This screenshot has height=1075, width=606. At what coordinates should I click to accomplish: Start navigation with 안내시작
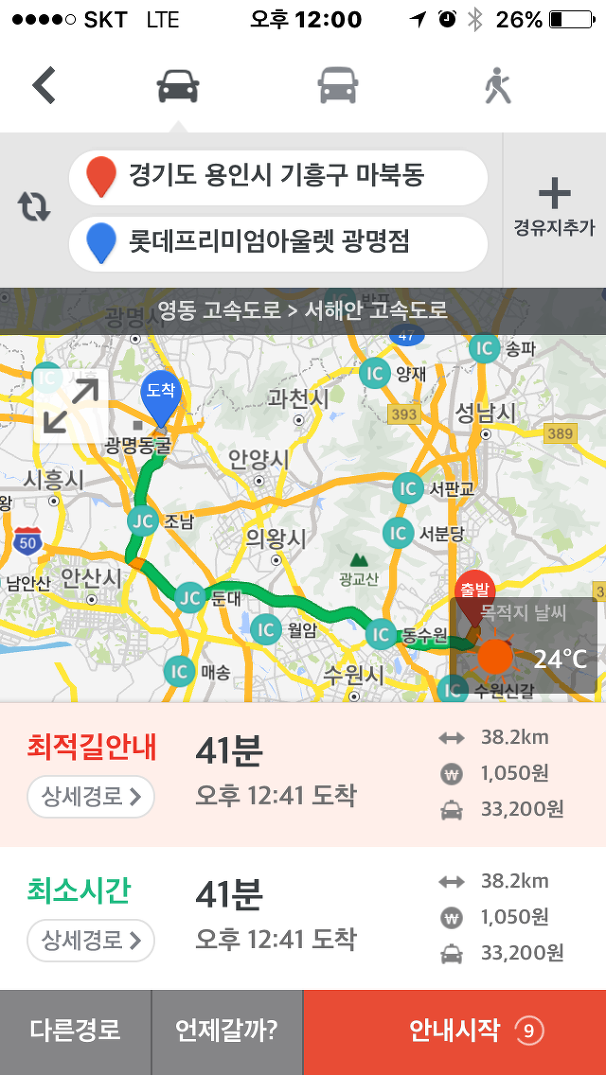[454, 1032]
